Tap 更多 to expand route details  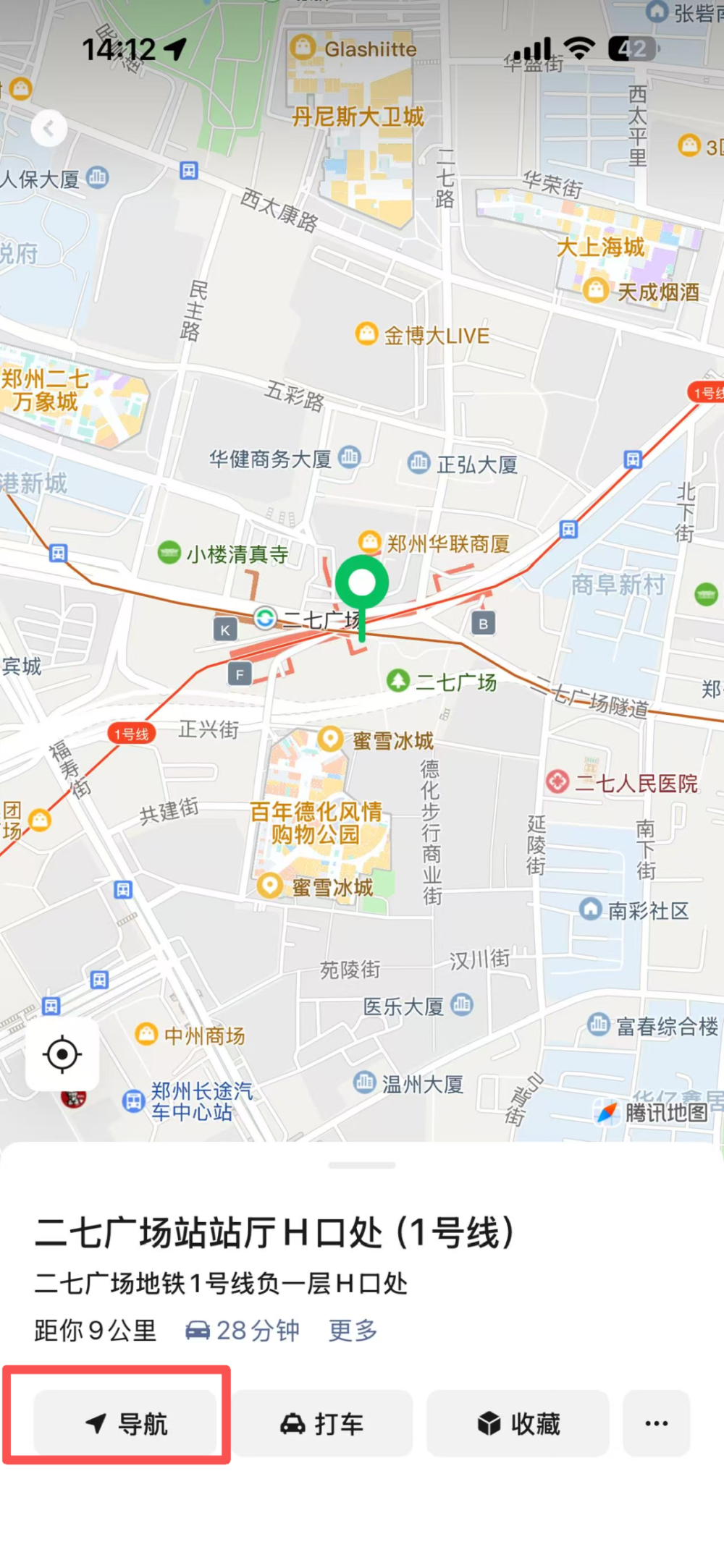coord(352,1330)
